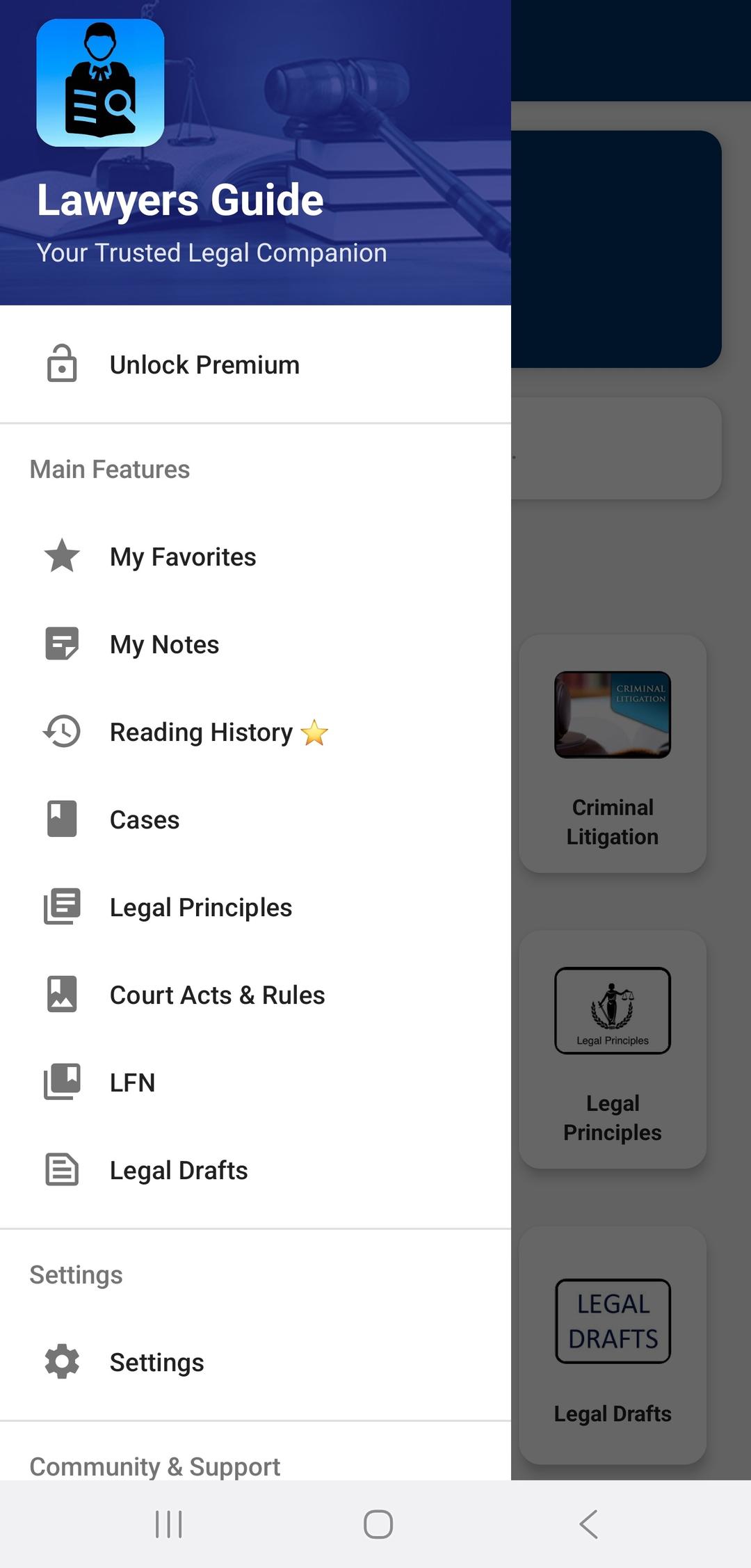Image resolution: width=751 pixels, height=1568 pixels.
Task: Select the stacked books icon for LFN
Action: click(61, 1082)
